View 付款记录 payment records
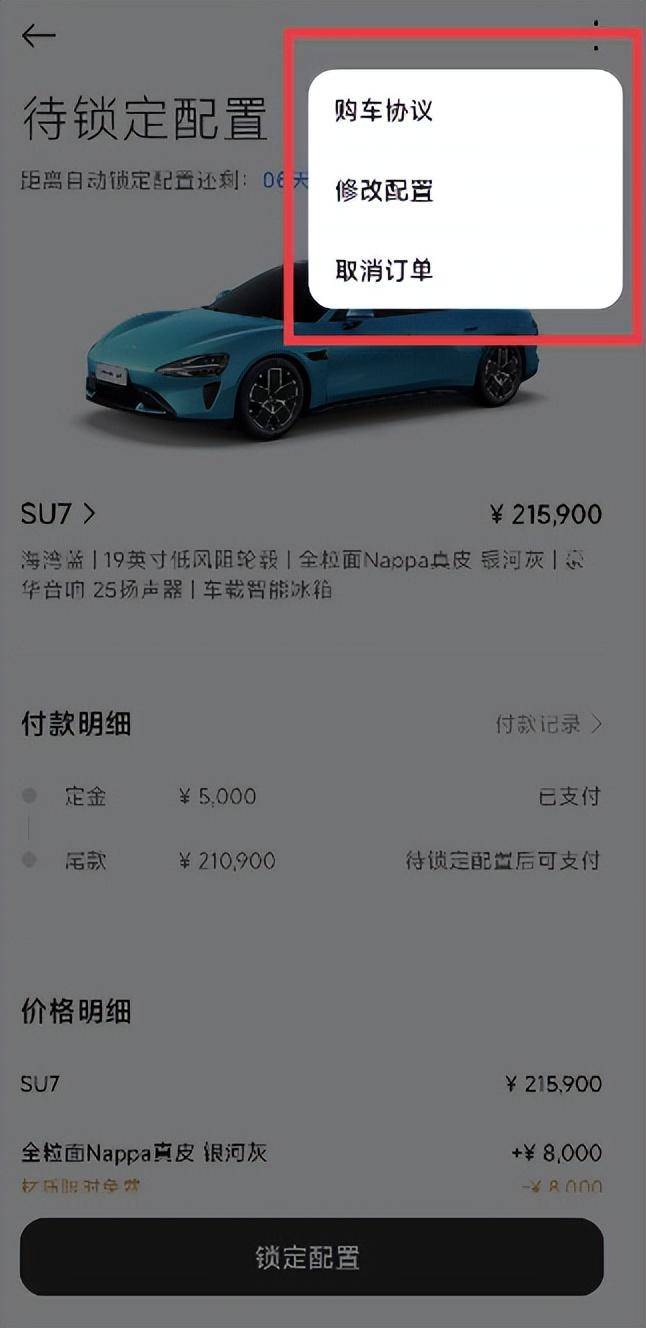Screen dimensions: 646x1328 pos(549,724)
